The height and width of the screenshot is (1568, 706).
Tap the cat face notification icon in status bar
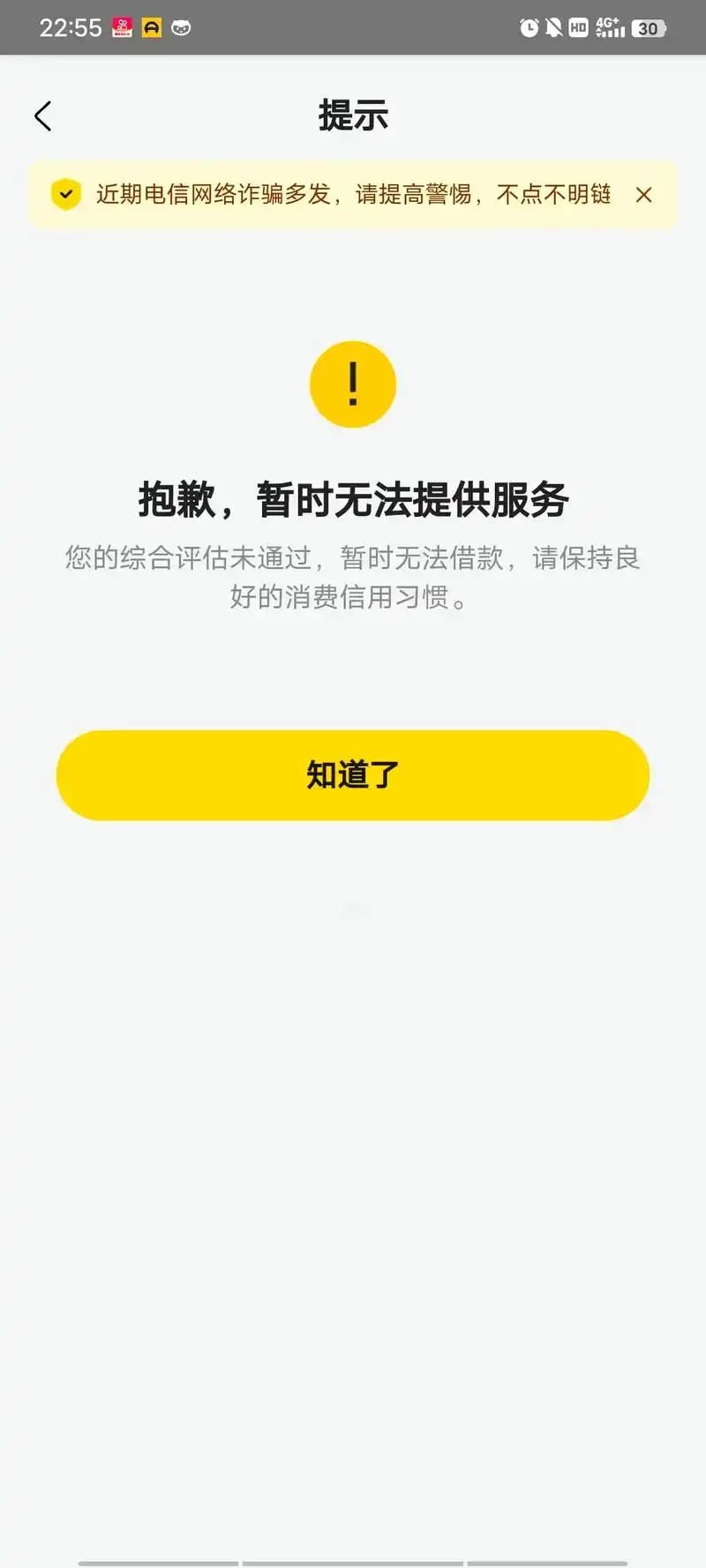tap(180, 27)
